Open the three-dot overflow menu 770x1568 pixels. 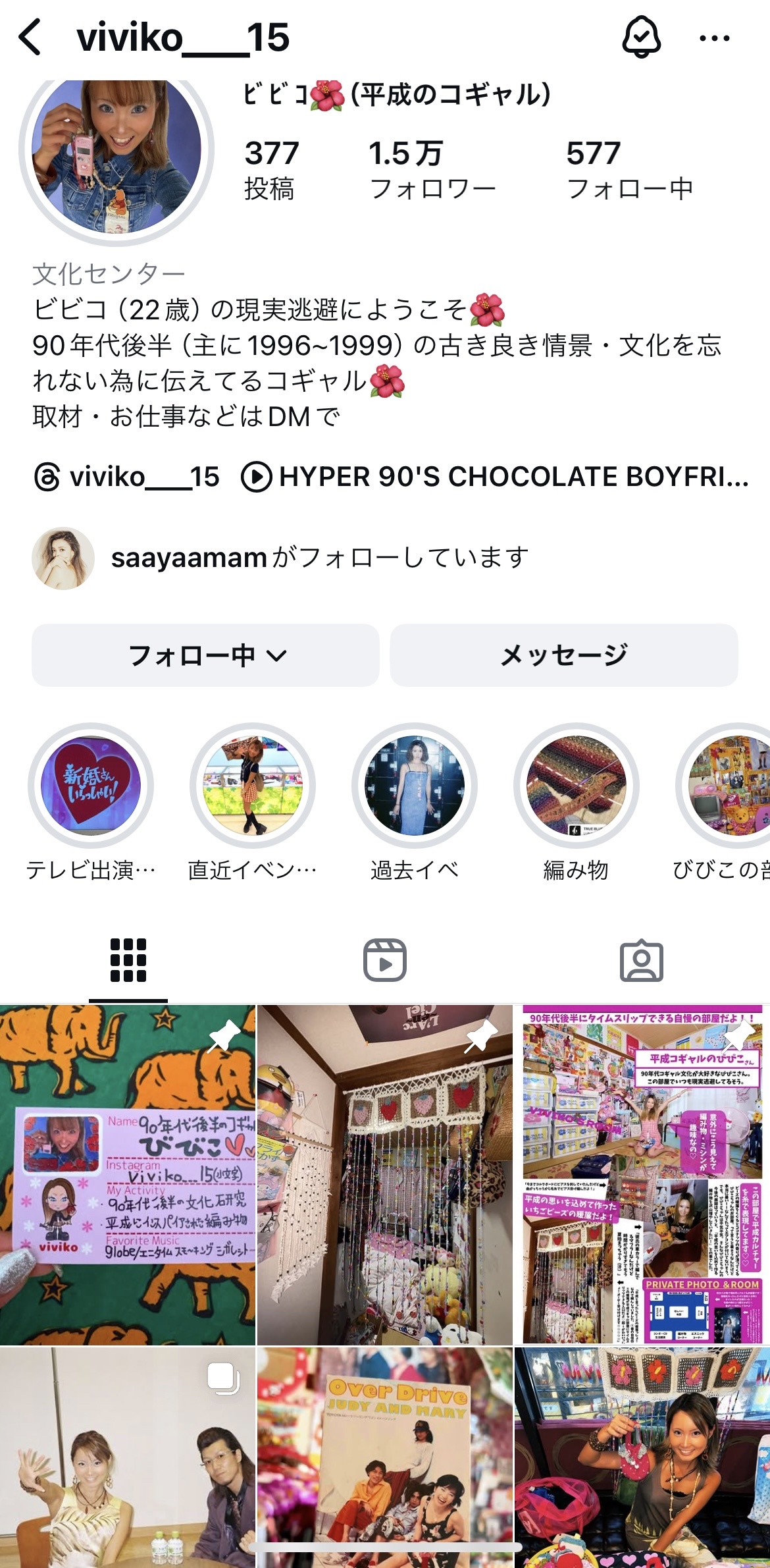(715, 38)
